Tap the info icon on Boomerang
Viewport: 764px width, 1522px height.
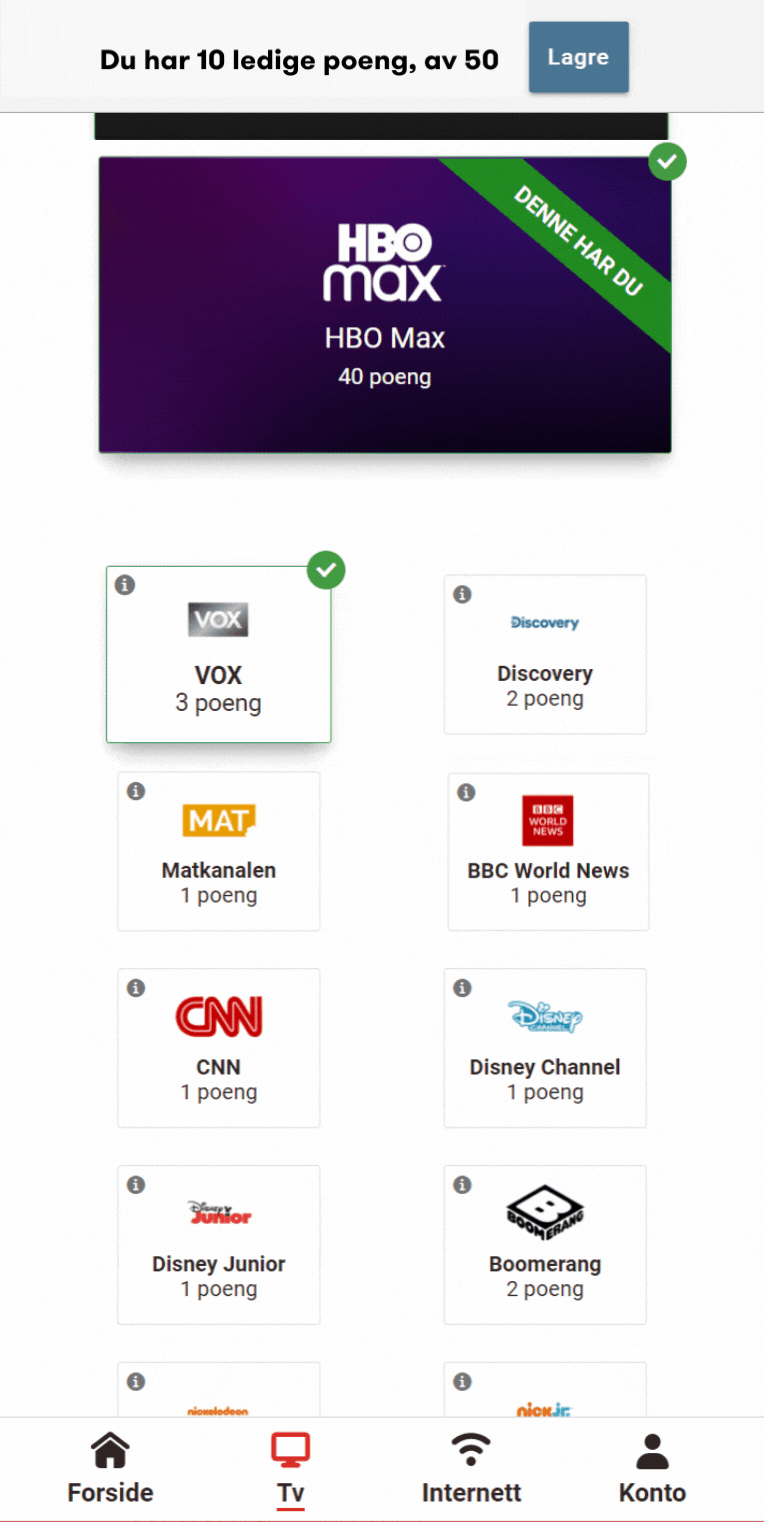point(462,1185)
